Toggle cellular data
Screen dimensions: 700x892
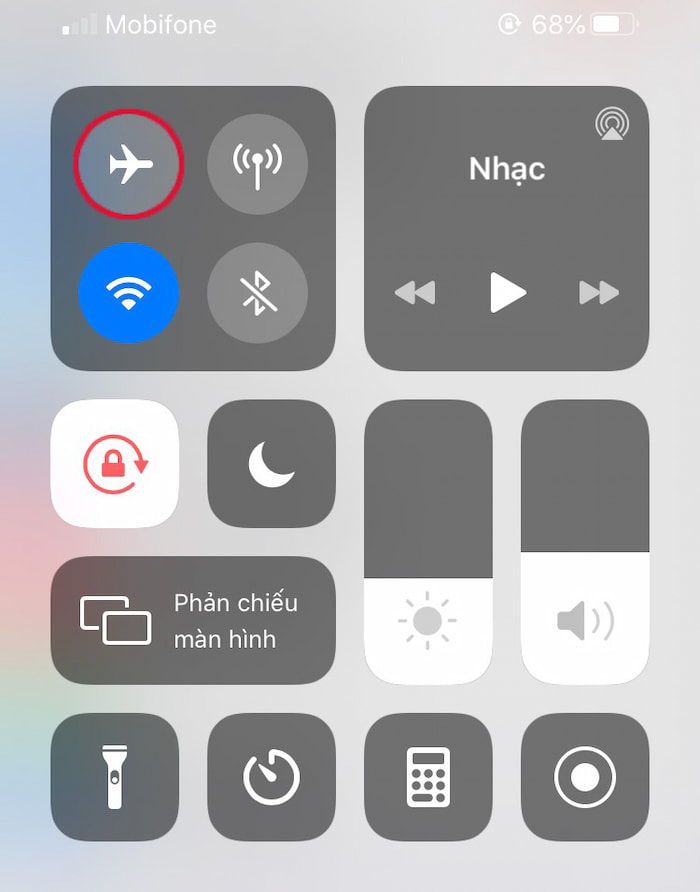(257, 164)
